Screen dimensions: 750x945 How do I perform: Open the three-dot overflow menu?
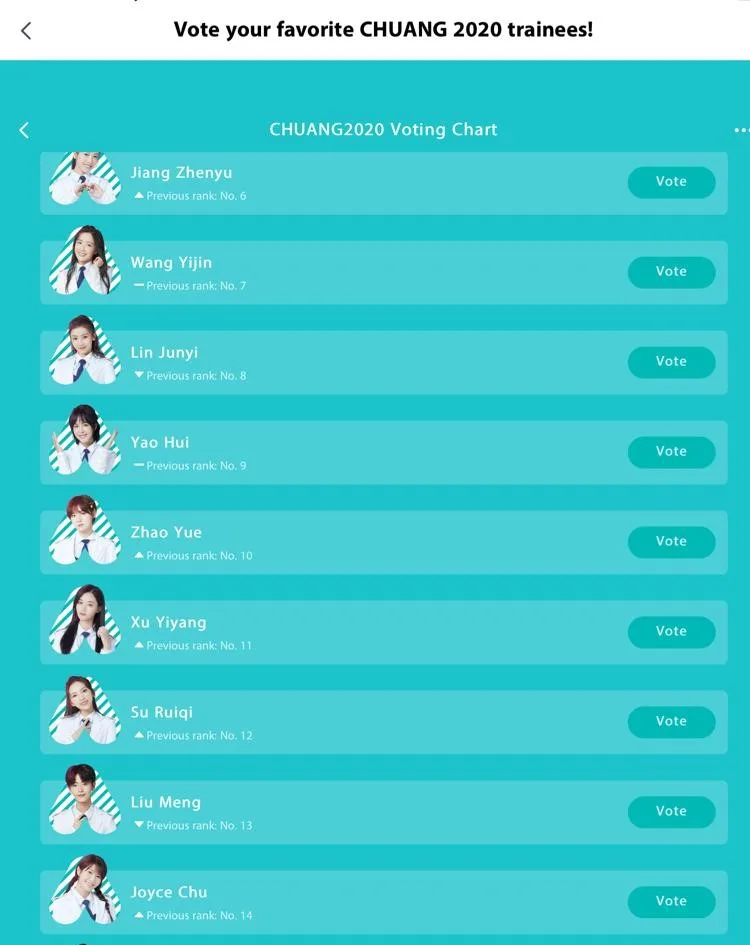pos(741,130)
